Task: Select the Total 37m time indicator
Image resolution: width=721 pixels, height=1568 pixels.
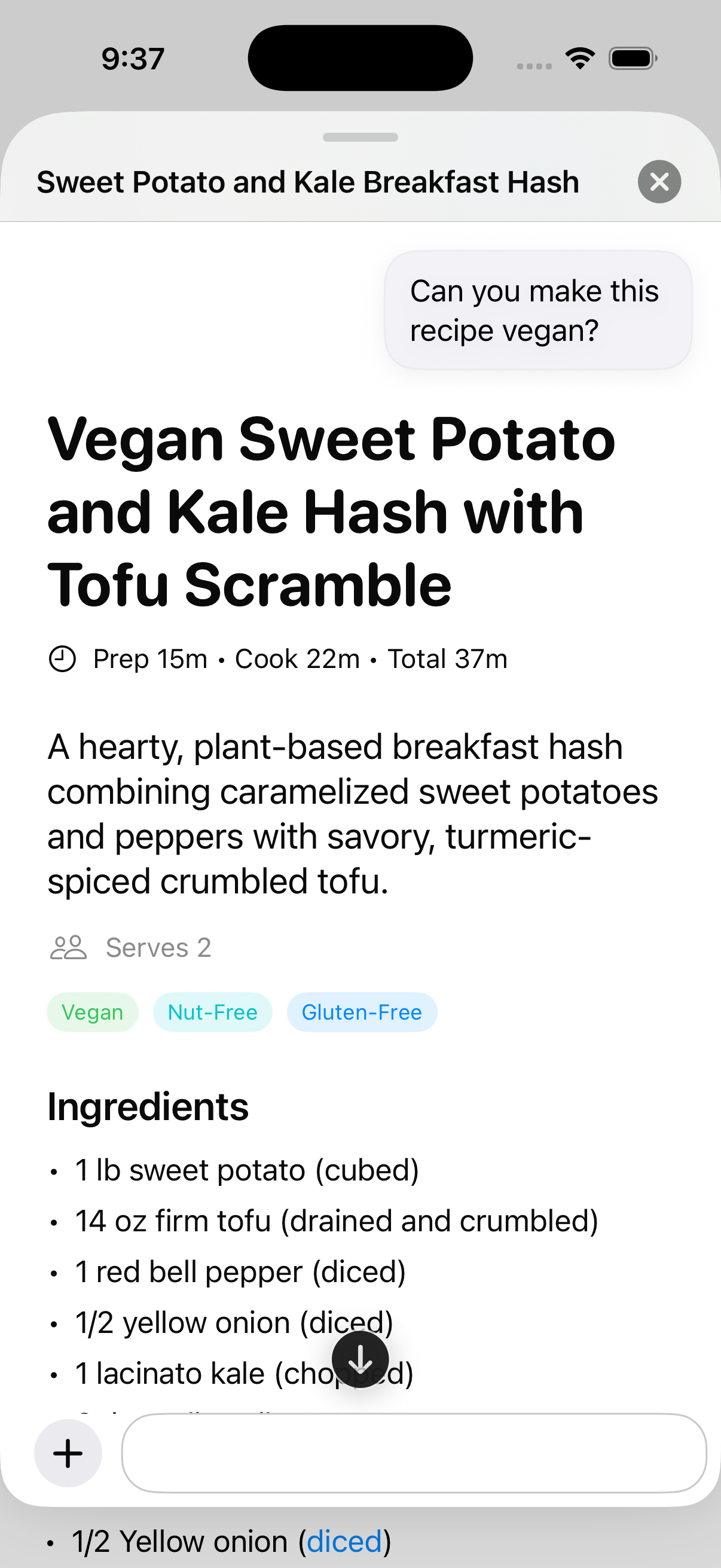Action: (x=448, y=658)
